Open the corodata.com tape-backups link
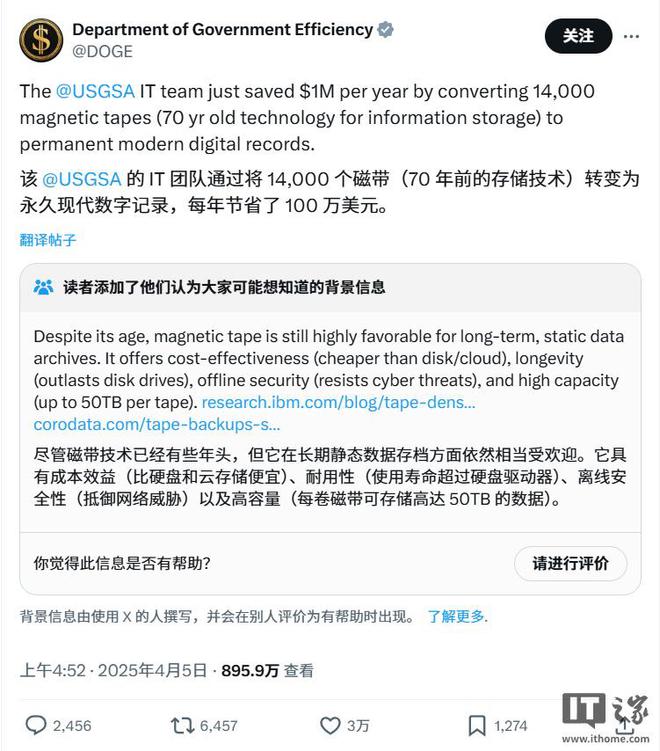This screenshot has width=660, height=751. 156,424
